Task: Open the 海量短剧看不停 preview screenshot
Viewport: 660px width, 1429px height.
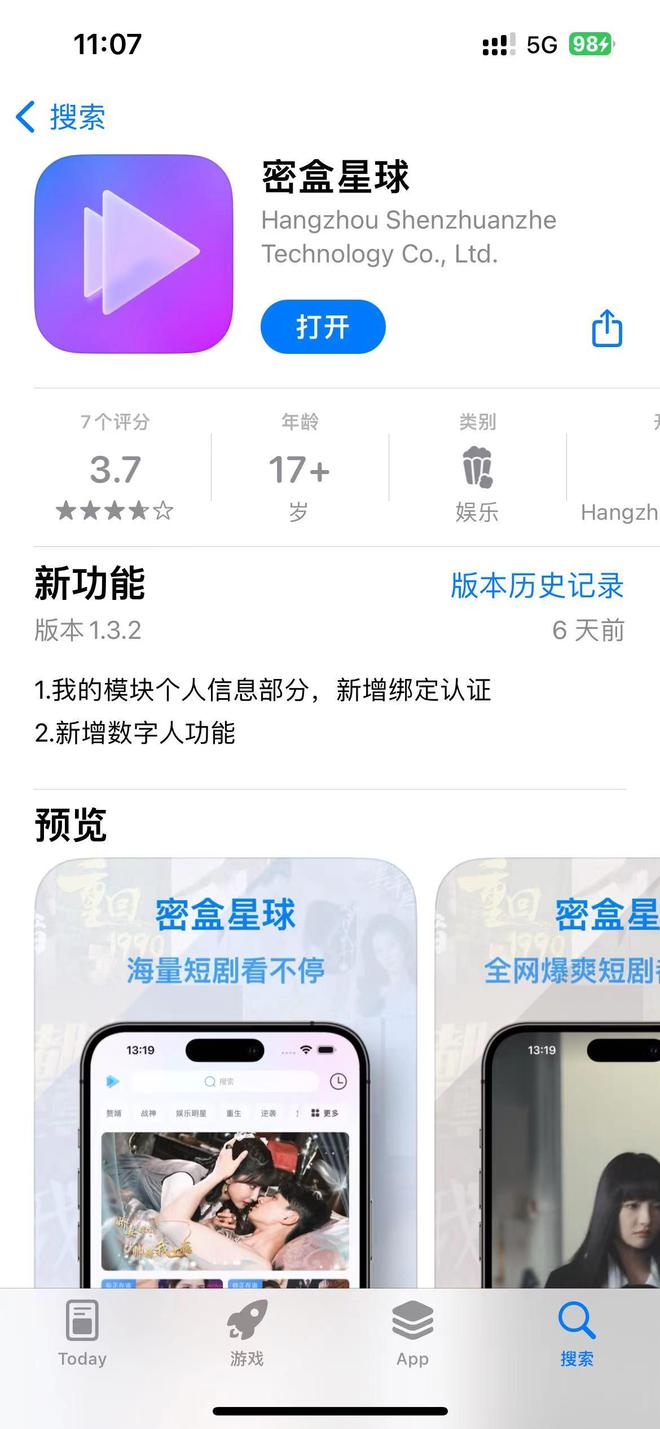Action: (x=225, y=1070)
